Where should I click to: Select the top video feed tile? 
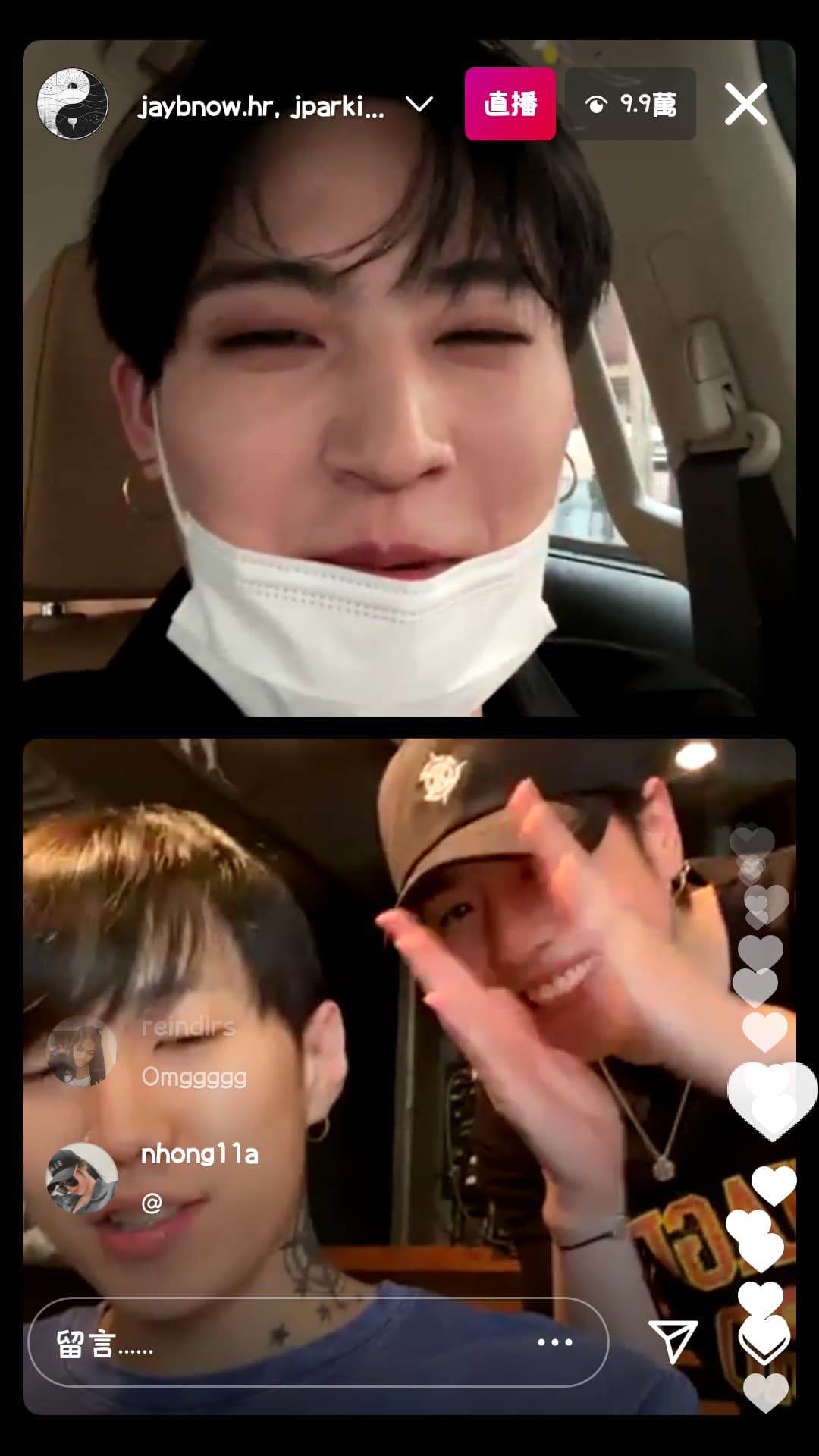pos(409,379)
